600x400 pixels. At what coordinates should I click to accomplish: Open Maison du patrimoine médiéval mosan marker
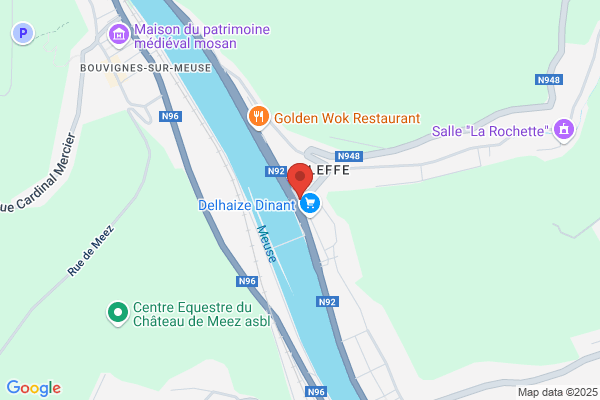pos(119,34)
